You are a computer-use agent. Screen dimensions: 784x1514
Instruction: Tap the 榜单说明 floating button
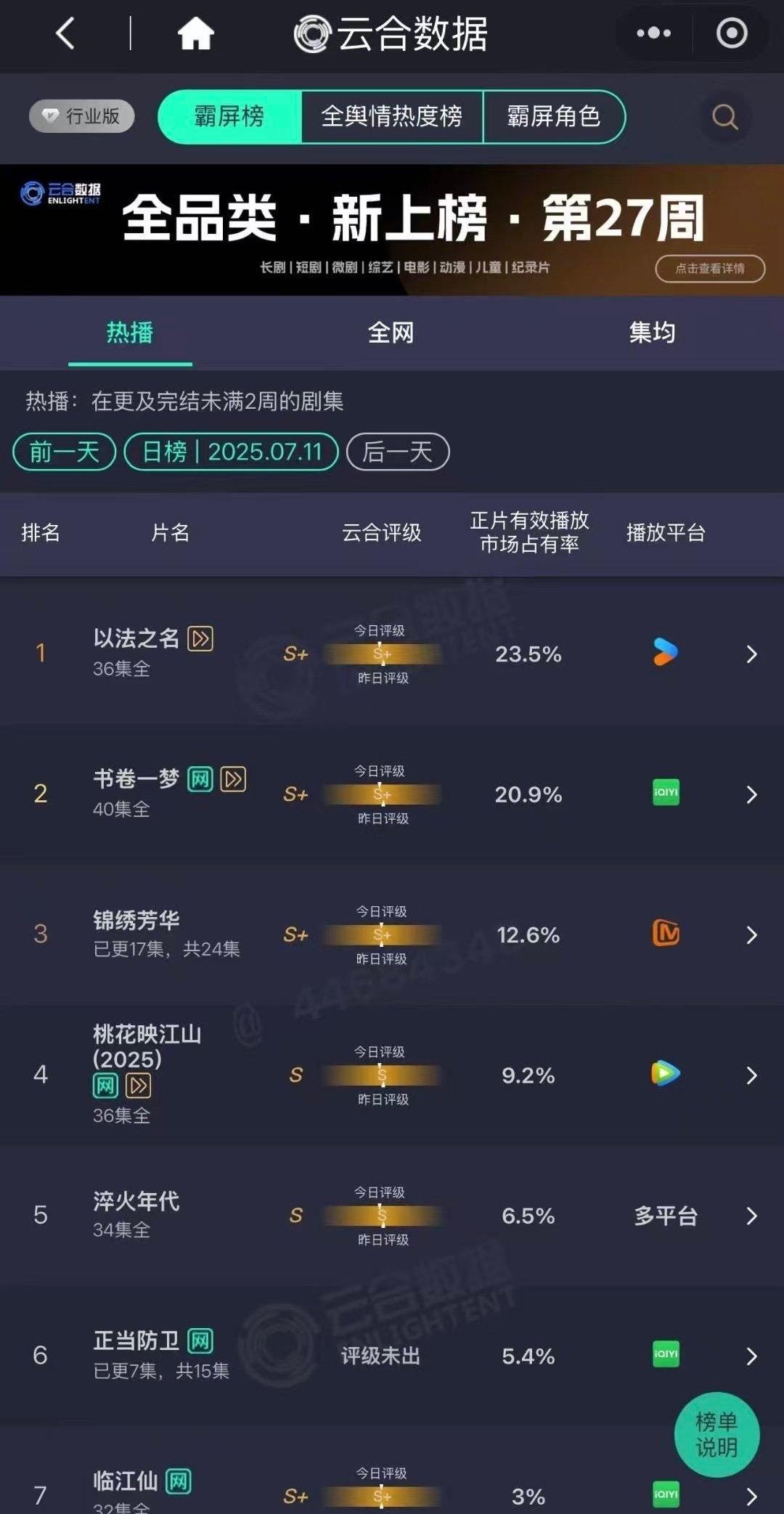716,1434
